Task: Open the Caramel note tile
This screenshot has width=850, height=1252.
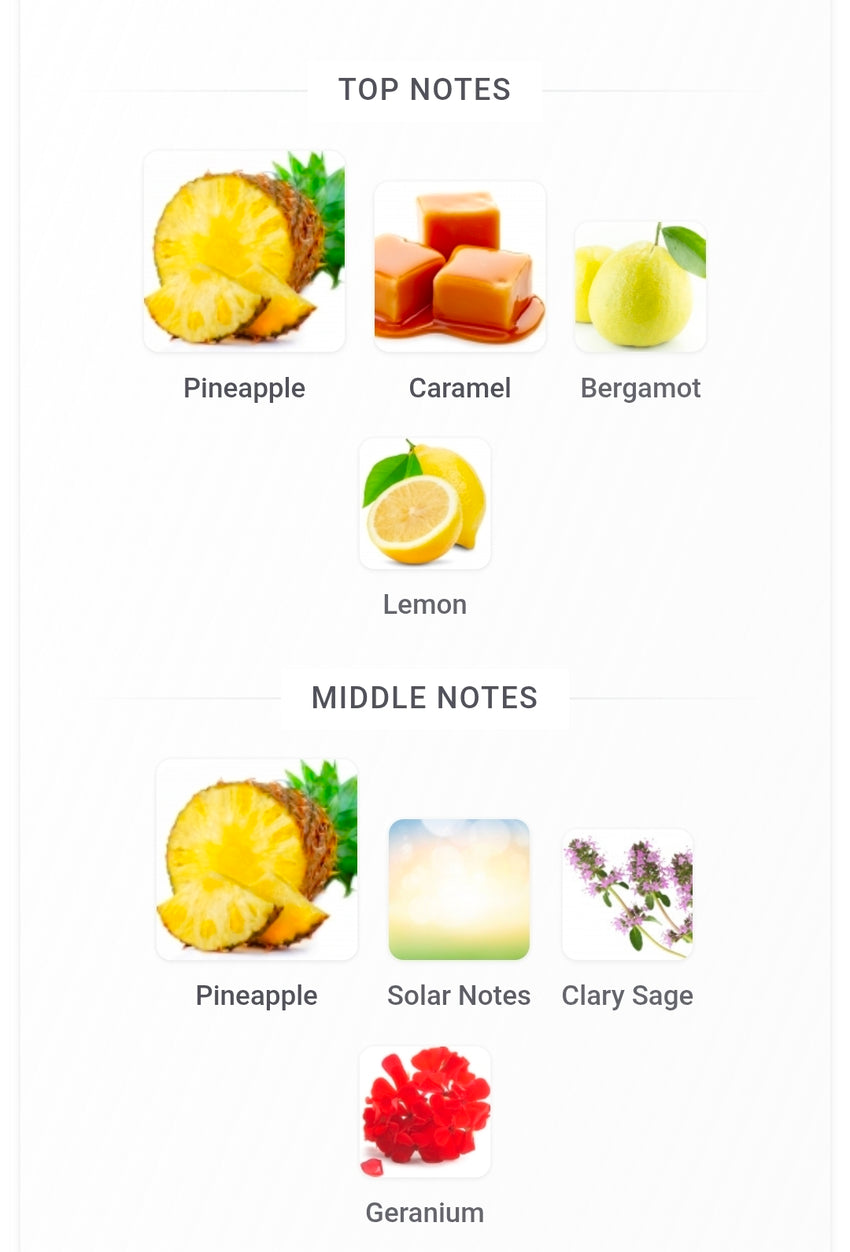Action: coord(460,268)
